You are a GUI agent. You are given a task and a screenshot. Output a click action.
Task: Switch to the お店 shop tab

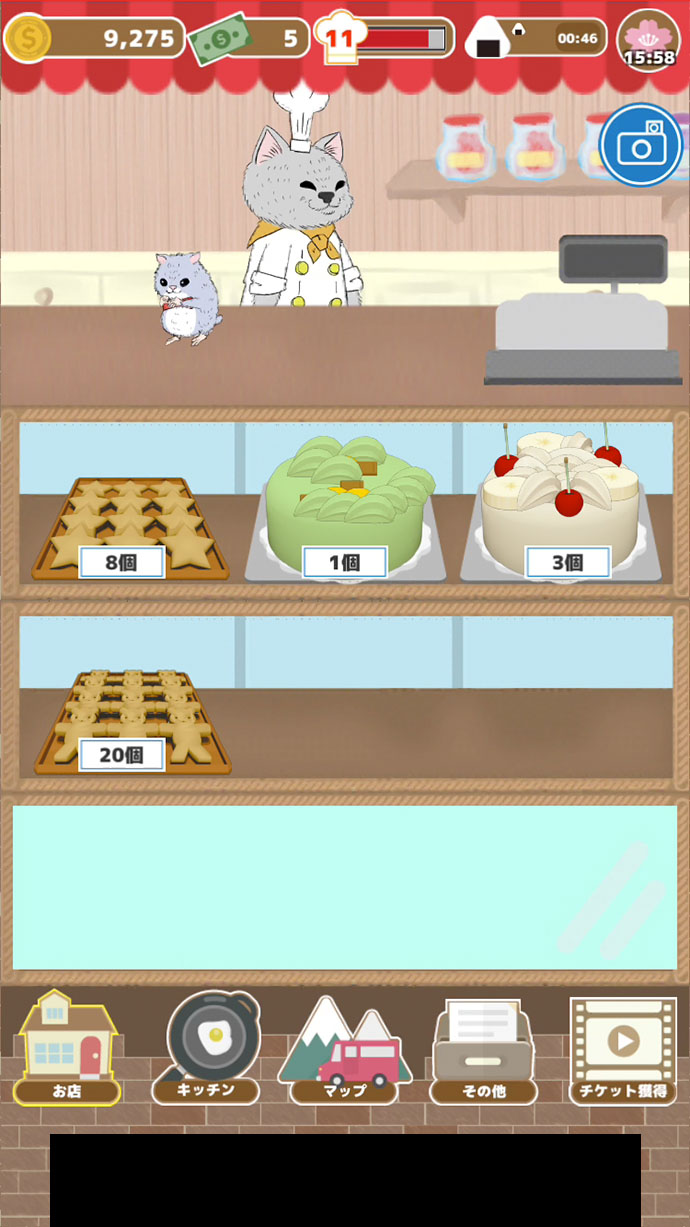coord(67,1047)
